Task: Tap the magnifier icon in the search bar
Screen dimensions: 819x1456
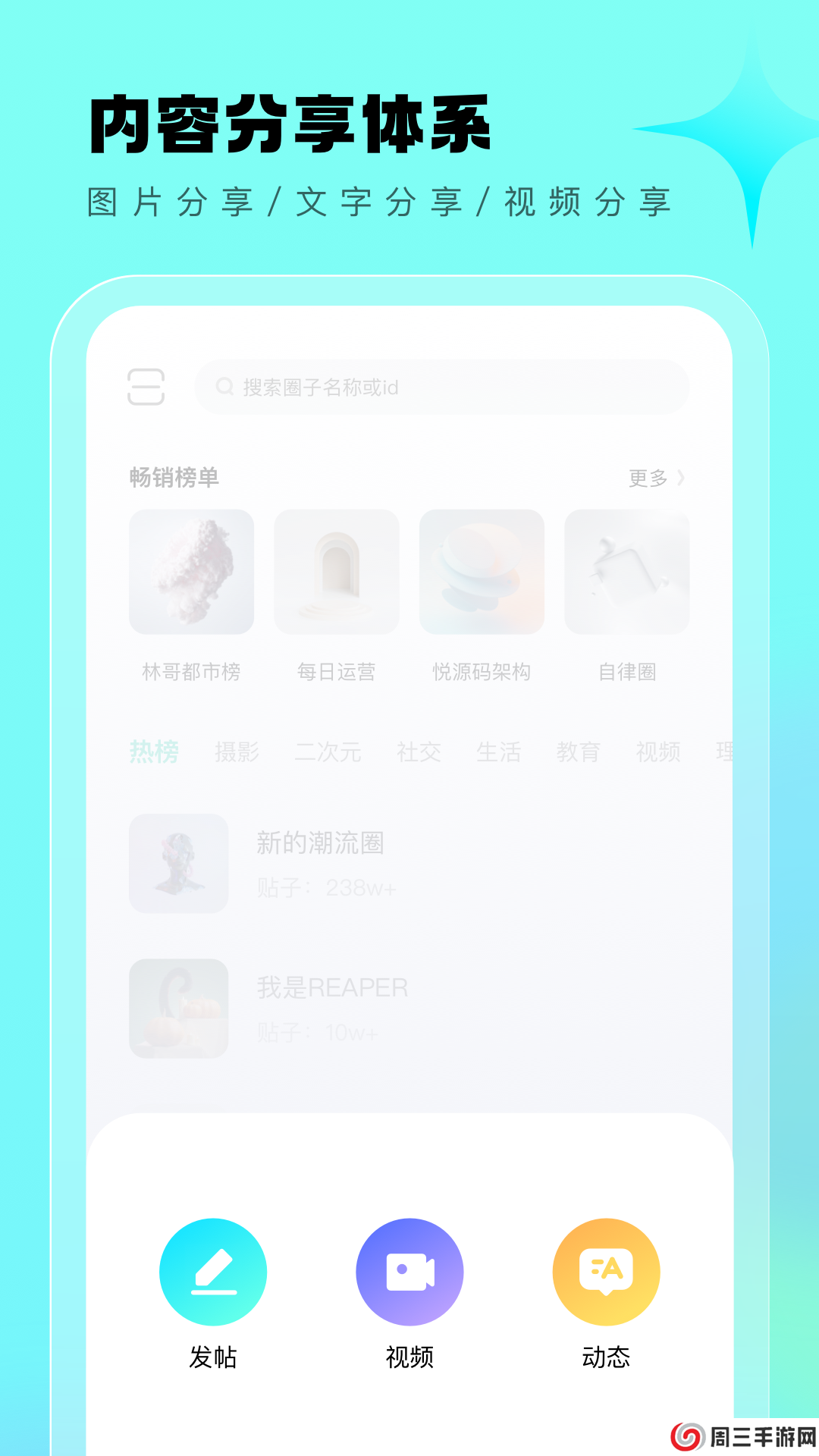Action: (225, 388)
